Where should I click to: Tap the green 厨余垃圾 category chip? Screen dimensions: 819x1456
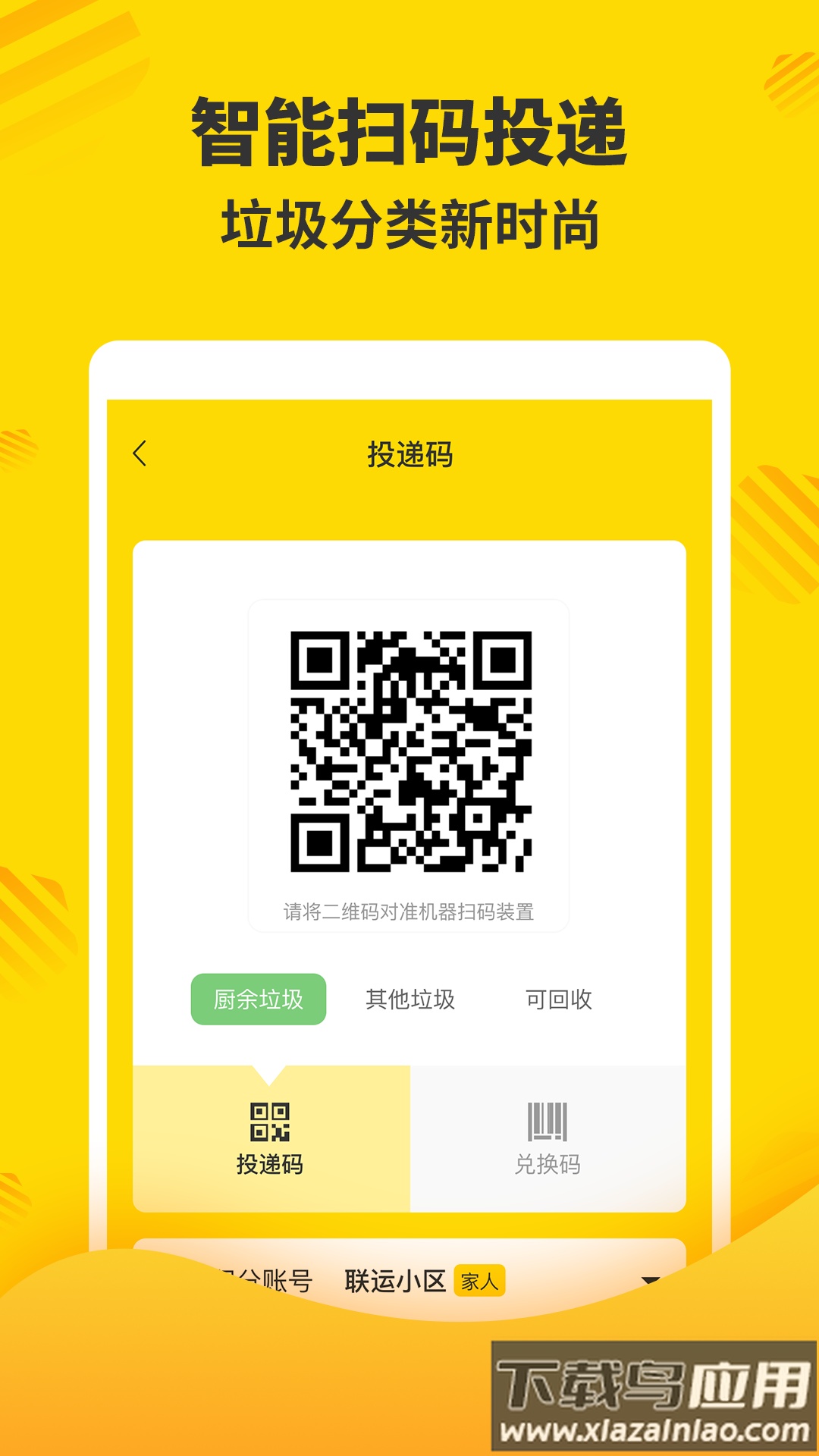tap(260, 1000)
